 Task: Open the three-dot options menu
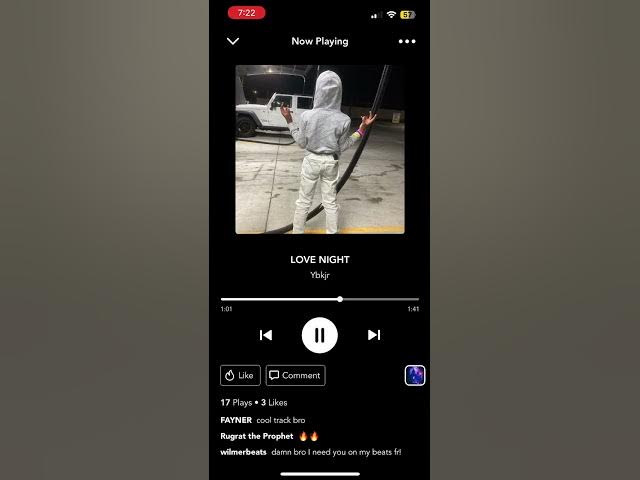click(406, 42)
